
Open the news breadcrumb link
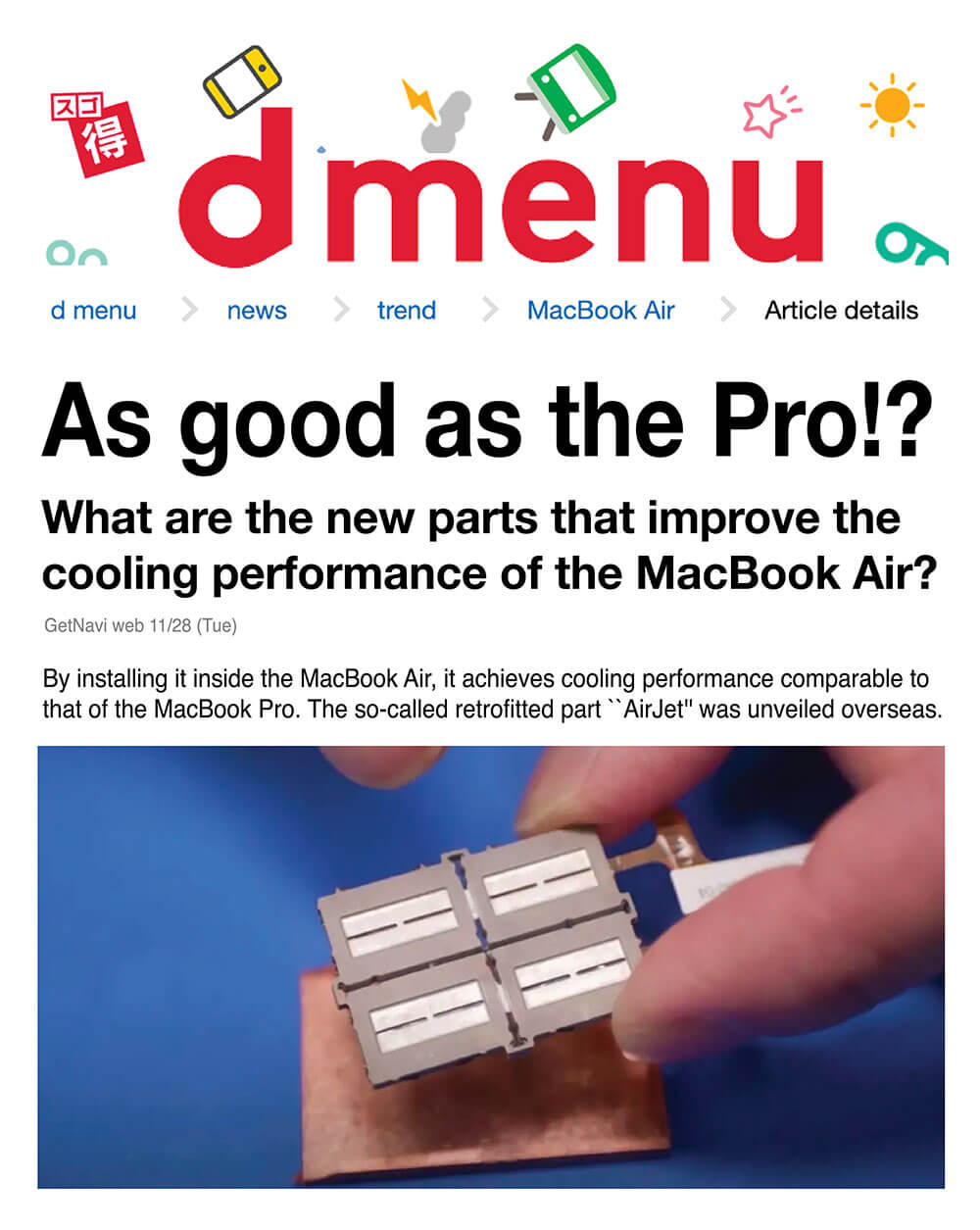click(257, 311)
